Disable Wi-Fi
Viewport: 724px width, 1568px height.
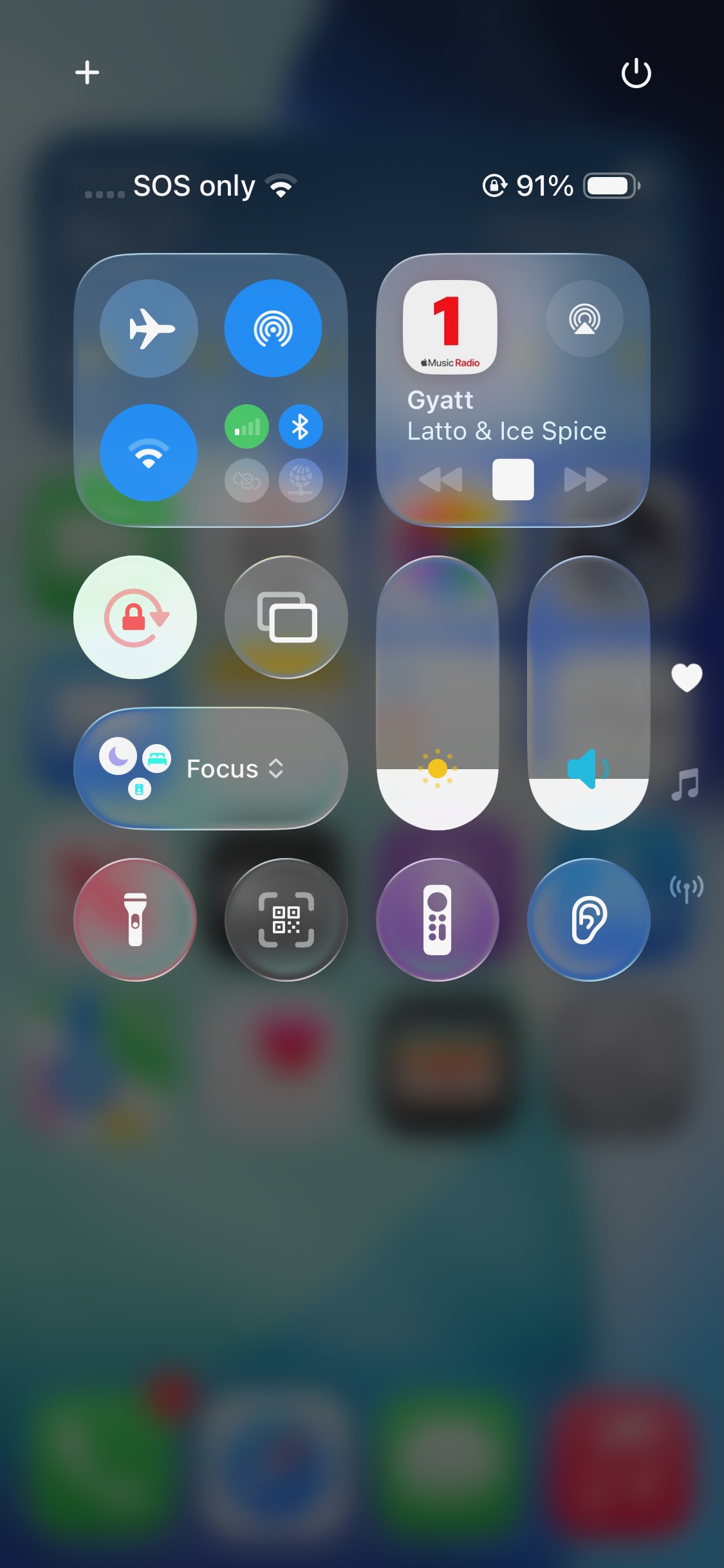point(149,453)
